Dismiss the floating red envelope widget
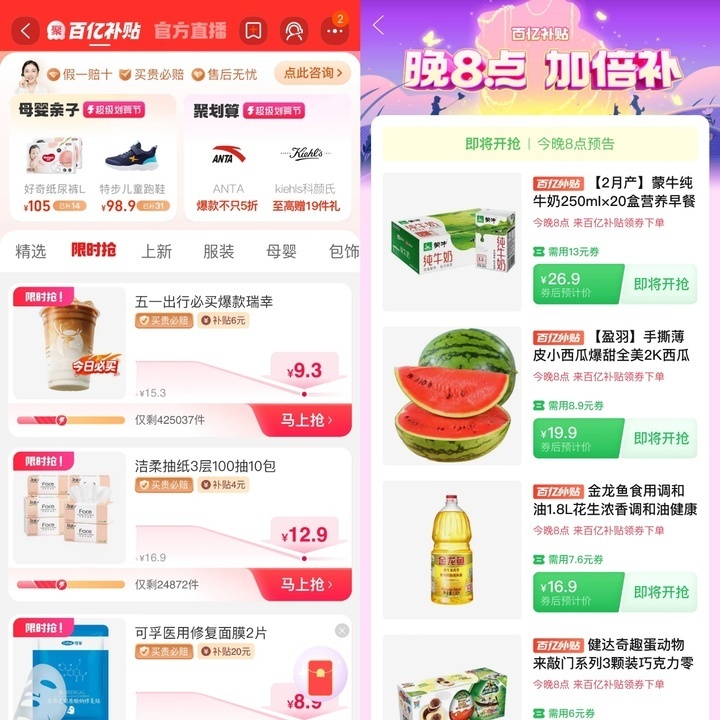Screen dimensions: 720x720 [342, 630]
